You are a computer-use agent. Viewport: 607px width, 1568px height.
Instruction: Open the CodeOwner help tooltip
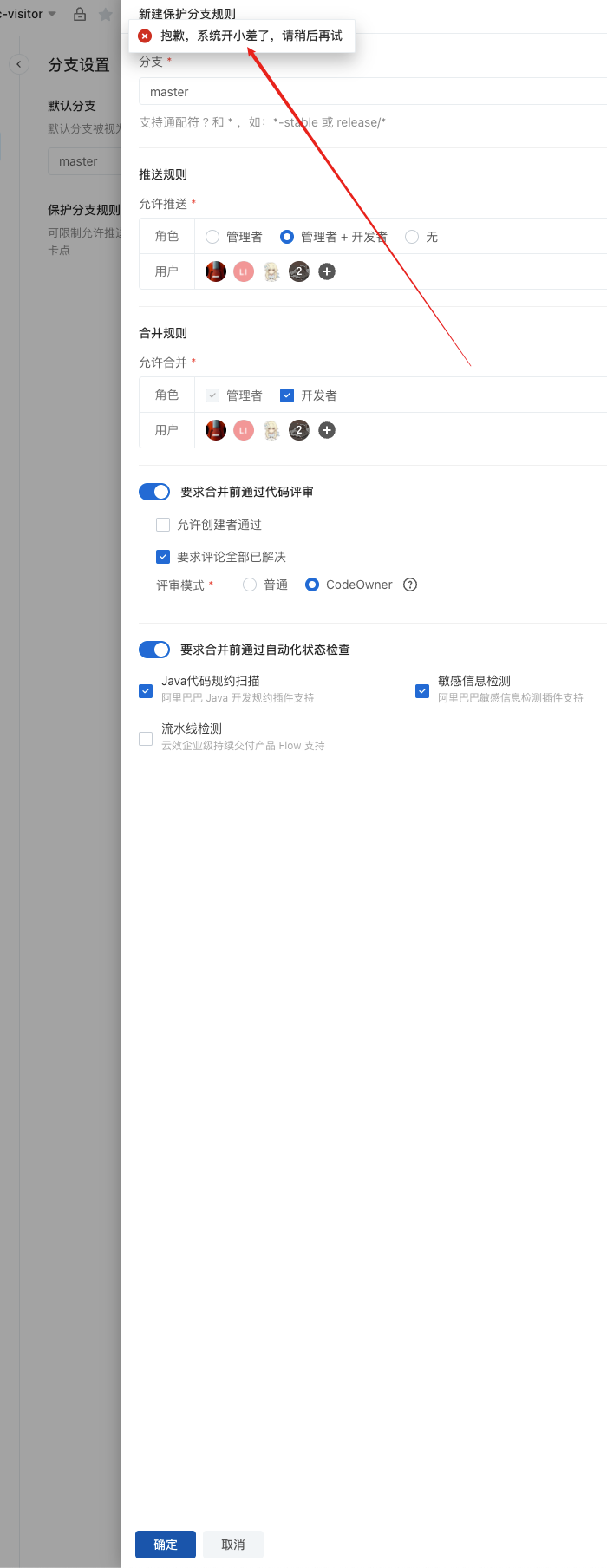coord(410,585)
